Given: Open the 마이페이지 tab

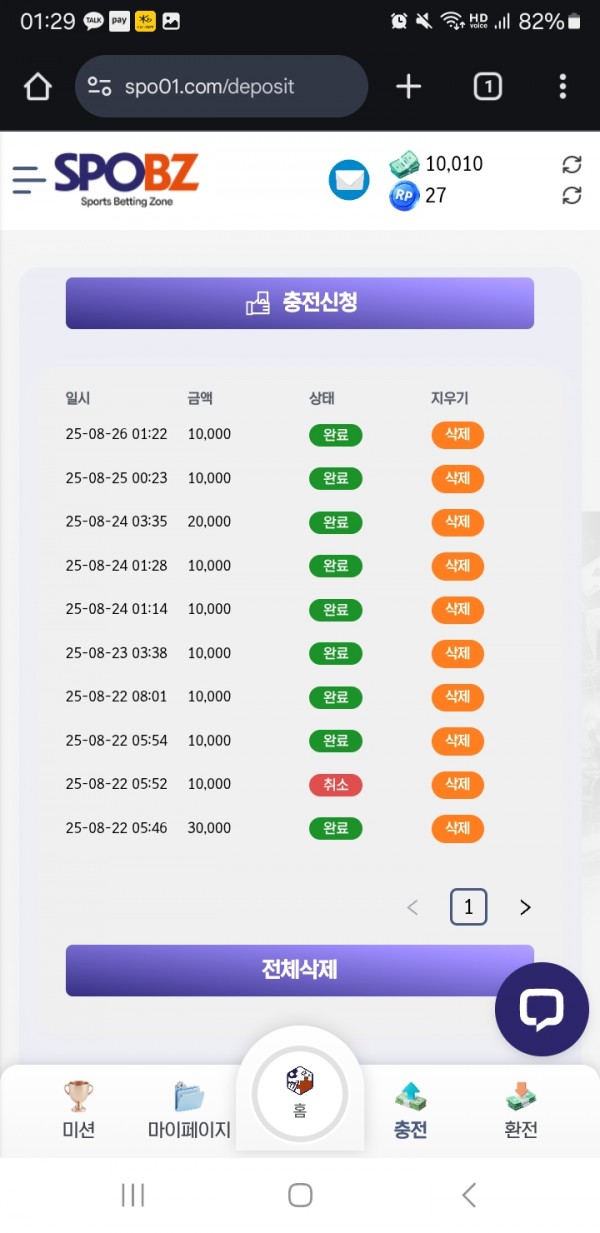Looking at the screenshot, I should click(189, 1110).
